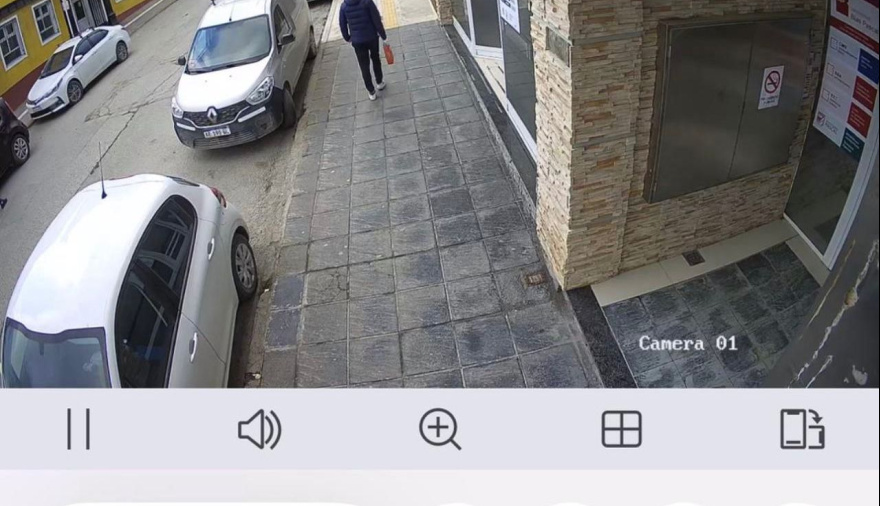Rotate the video to landscape mode
Viewport: 880px width, 506px height.
(x=802, y=429)
